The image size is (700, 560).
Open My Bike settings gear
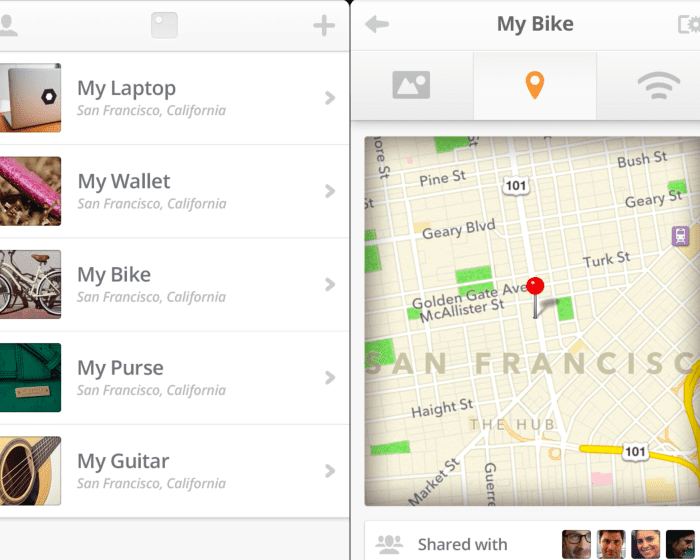pos(690,25)
